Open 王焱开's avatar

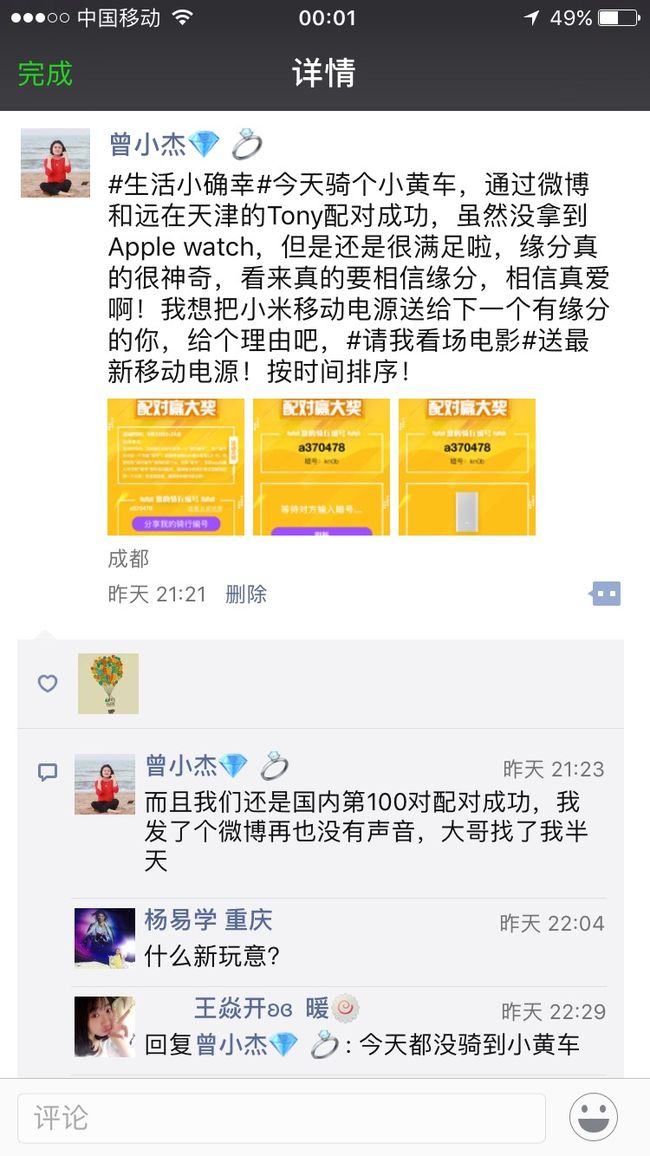coord(105,1027)
